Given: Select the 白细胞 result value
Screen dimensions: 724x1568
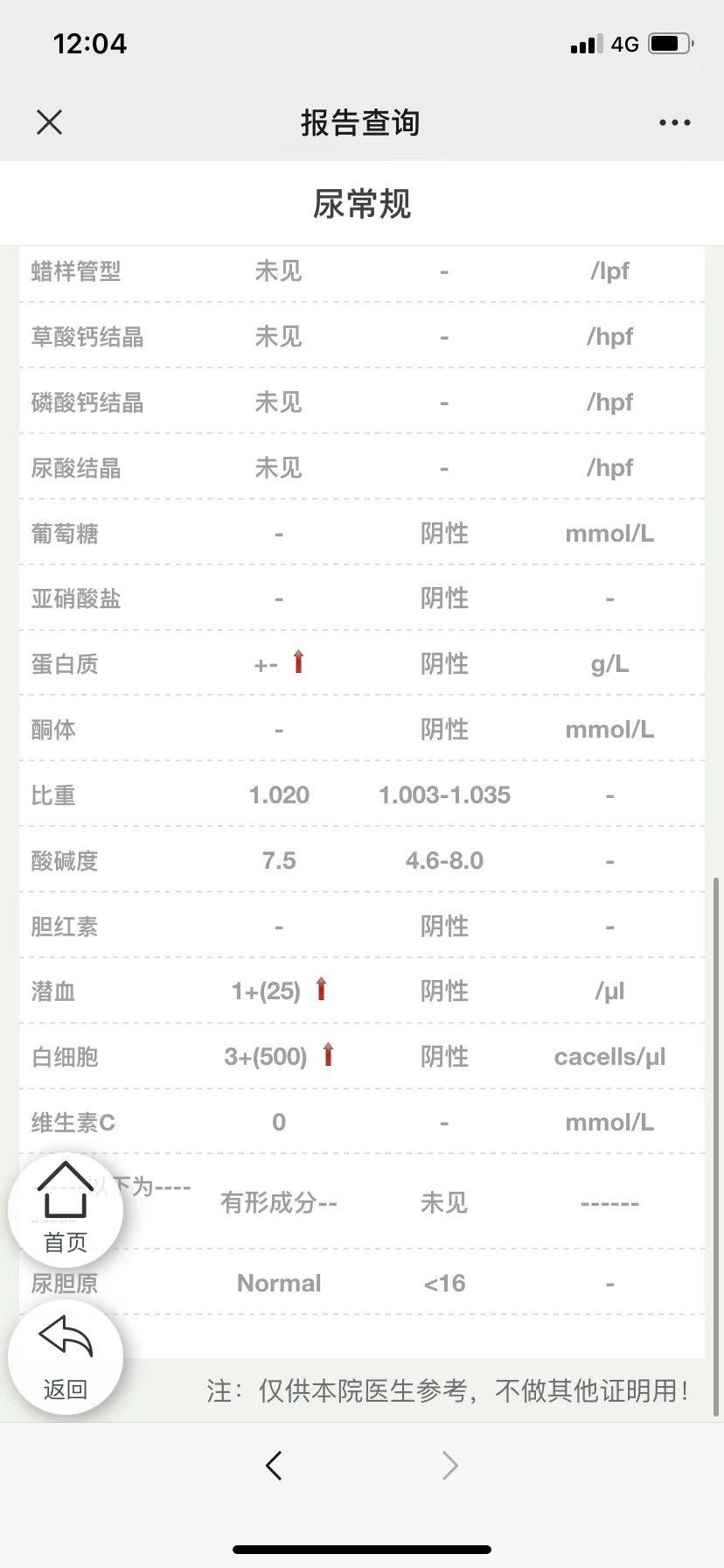Looking at the screenshot, I should coord(267,1056).
